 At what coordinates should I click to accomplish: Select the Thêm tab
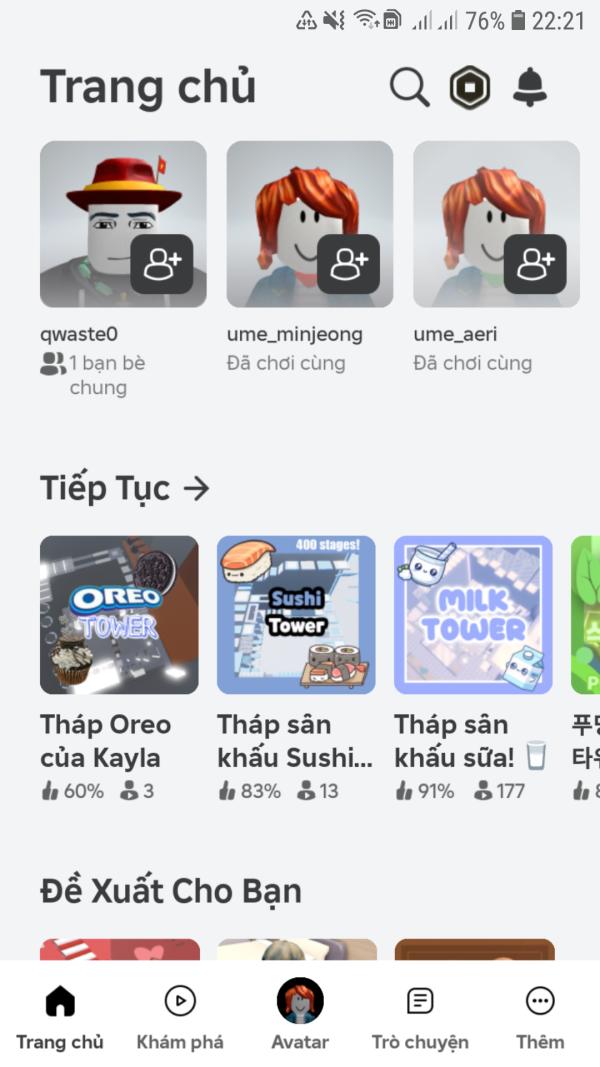click(x=540, y=1016)
